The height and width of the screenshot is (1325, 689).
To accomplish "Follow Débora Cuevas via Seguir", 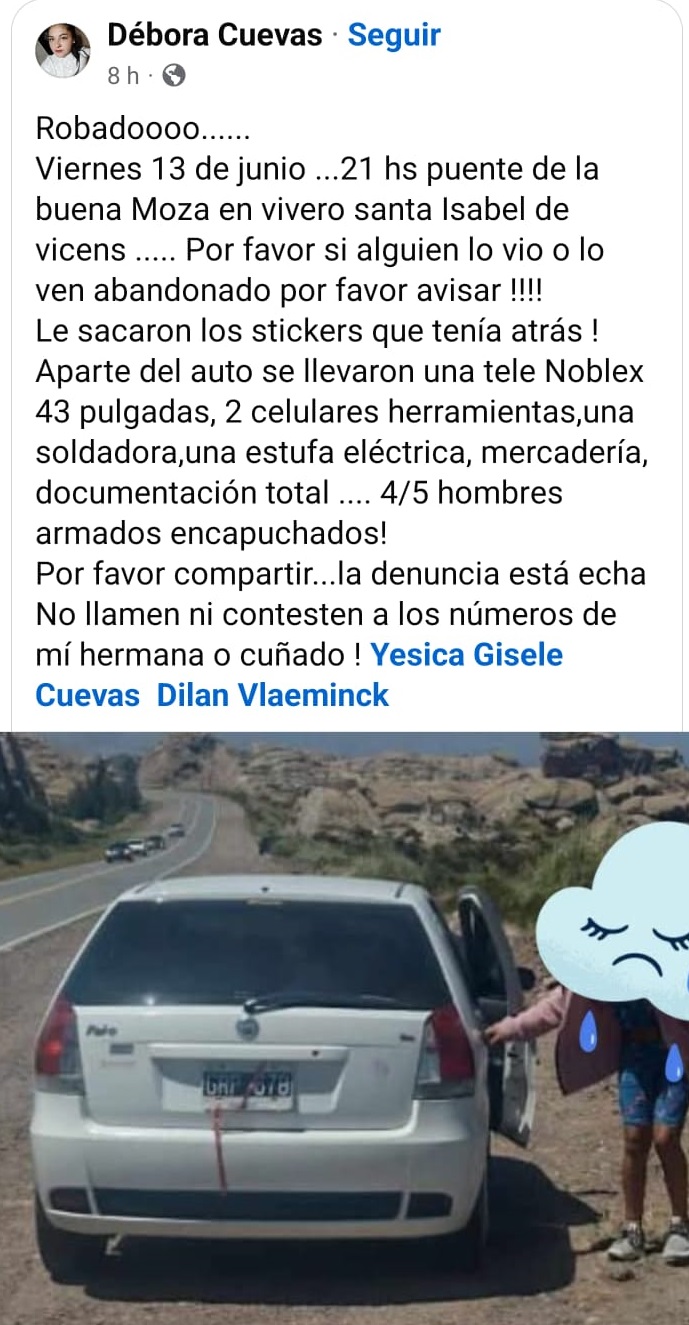I will 394,36.
